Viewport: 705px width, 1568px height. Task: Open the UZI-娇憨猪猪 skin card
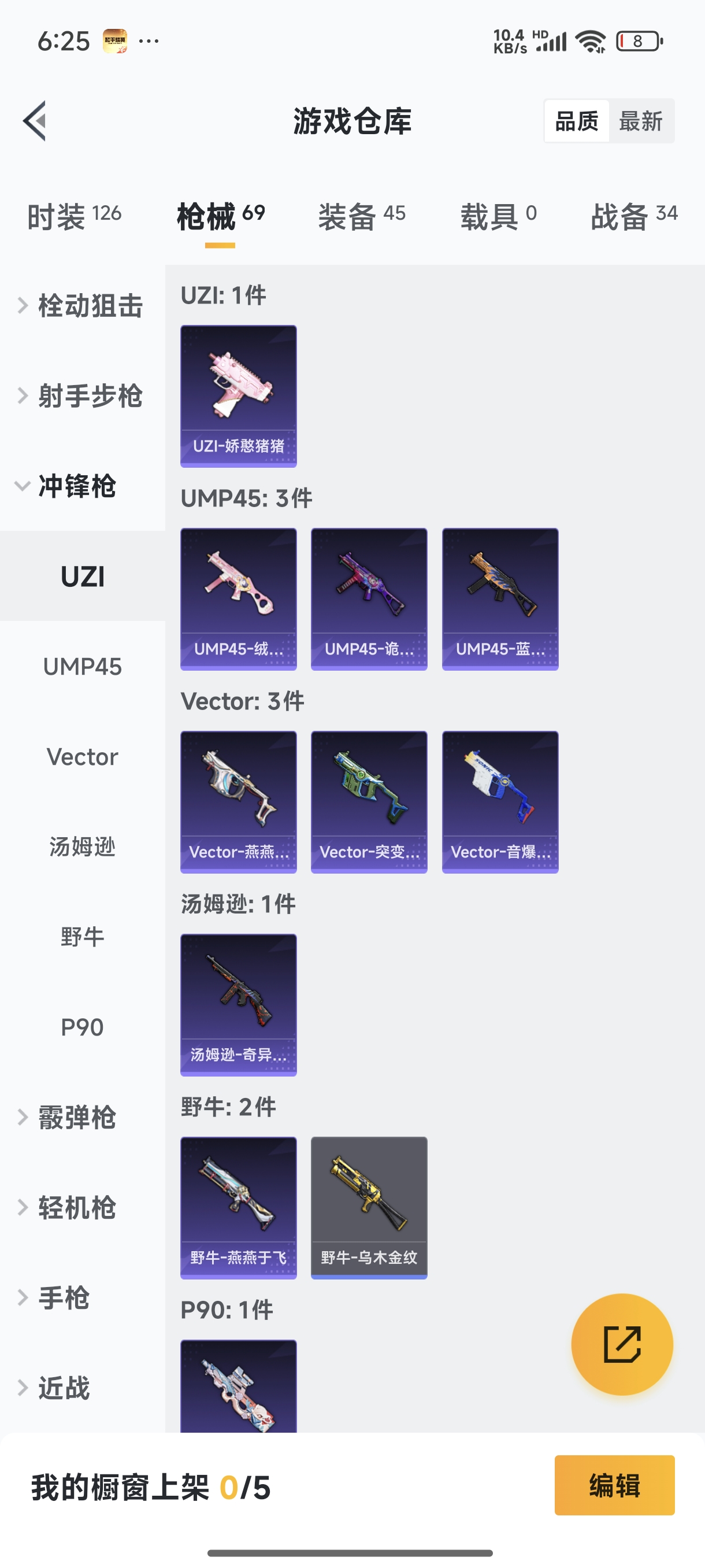tap(239, 396)
